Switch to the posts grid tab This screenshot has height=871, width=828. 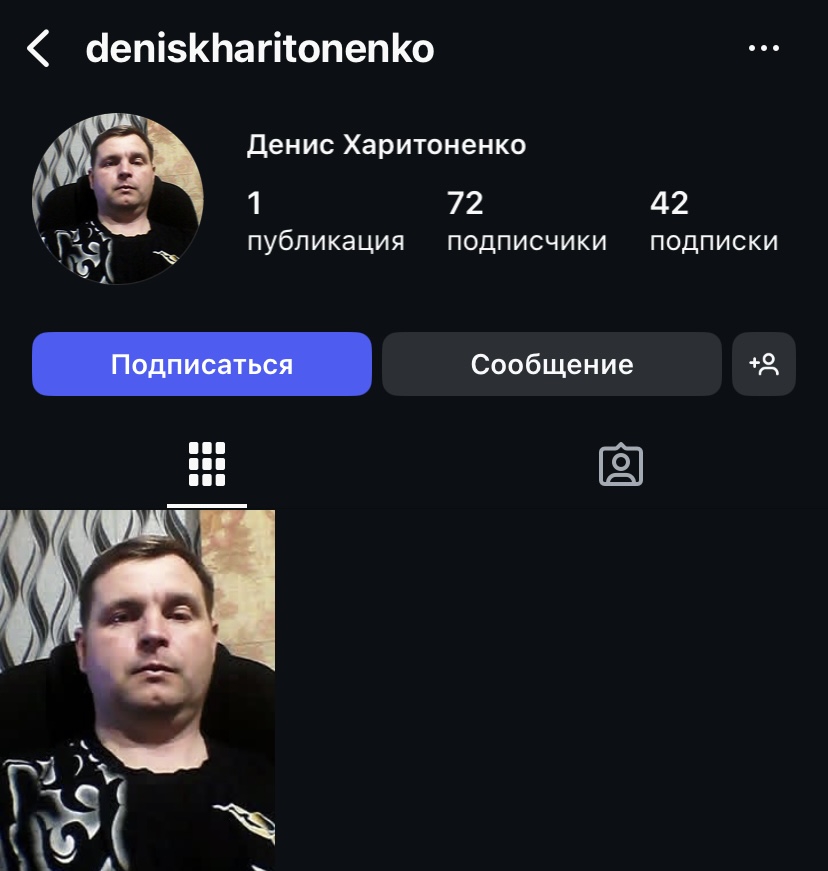tap(207, 464)
